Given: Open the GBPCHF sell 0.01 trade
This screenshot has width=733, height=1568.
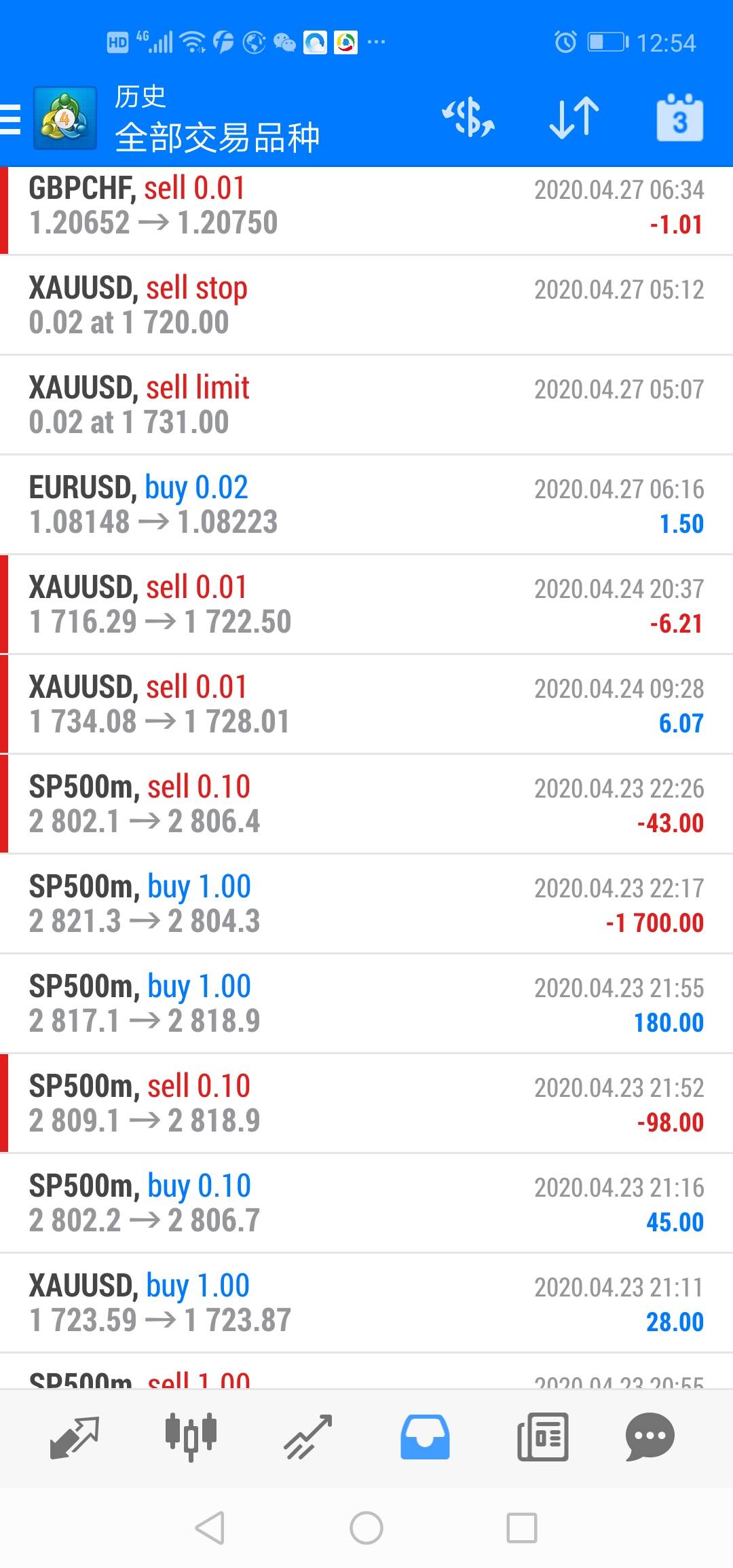Looking at the screenshot, I should [366, 206].
